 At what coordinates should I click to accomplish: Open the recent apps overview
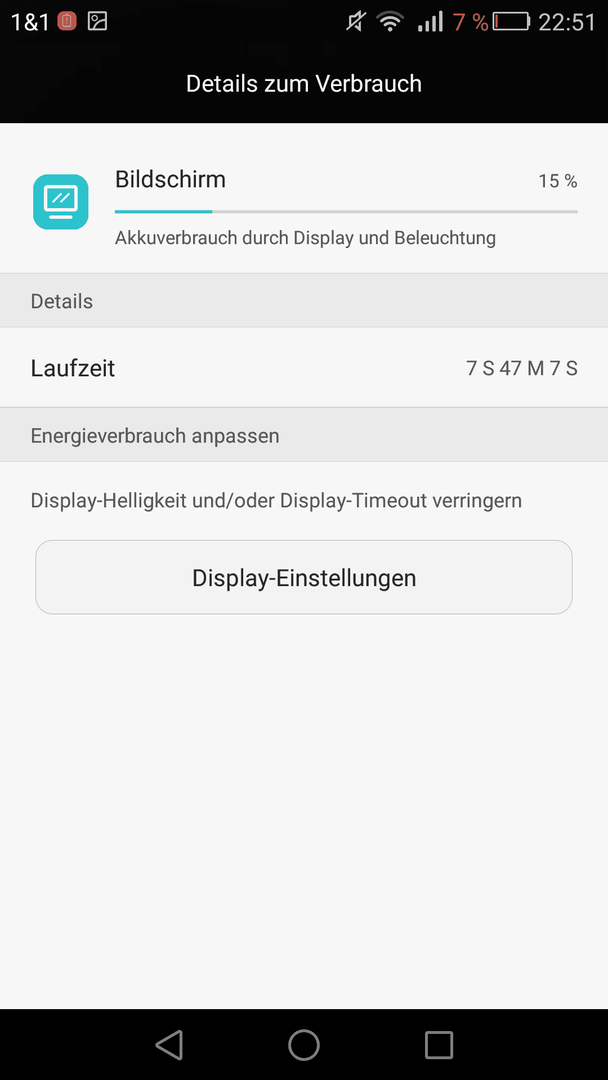pyautogui.click(x=439, y=1044)
